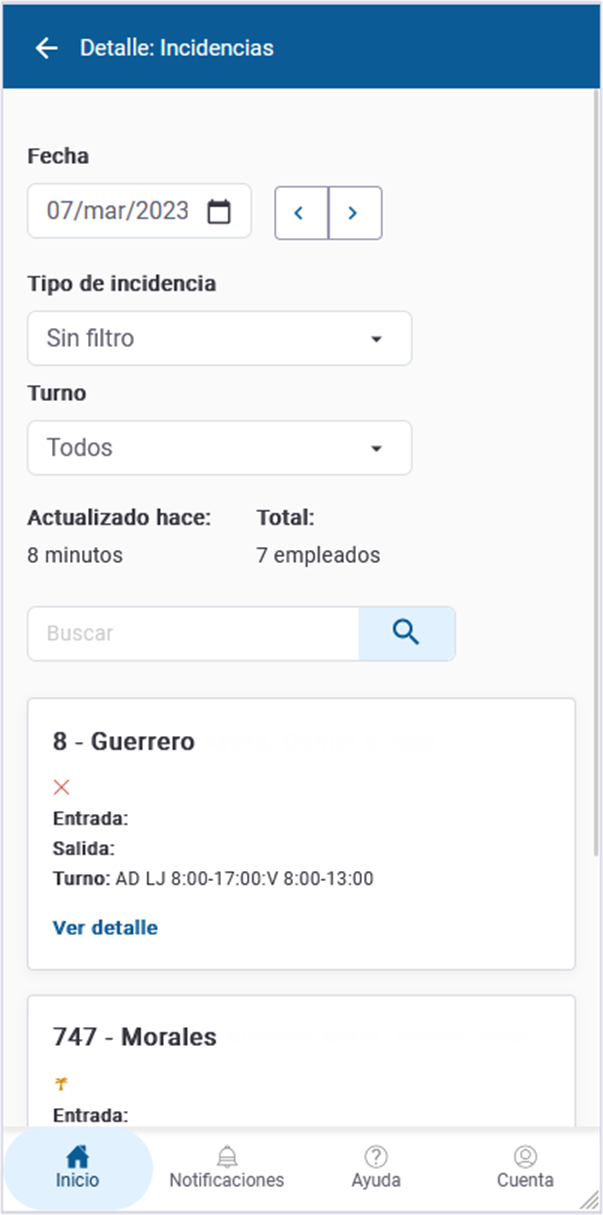Focus the Buscar search field
The height and width of the screenshot is (1215, 603).
(x=193, y=633)
